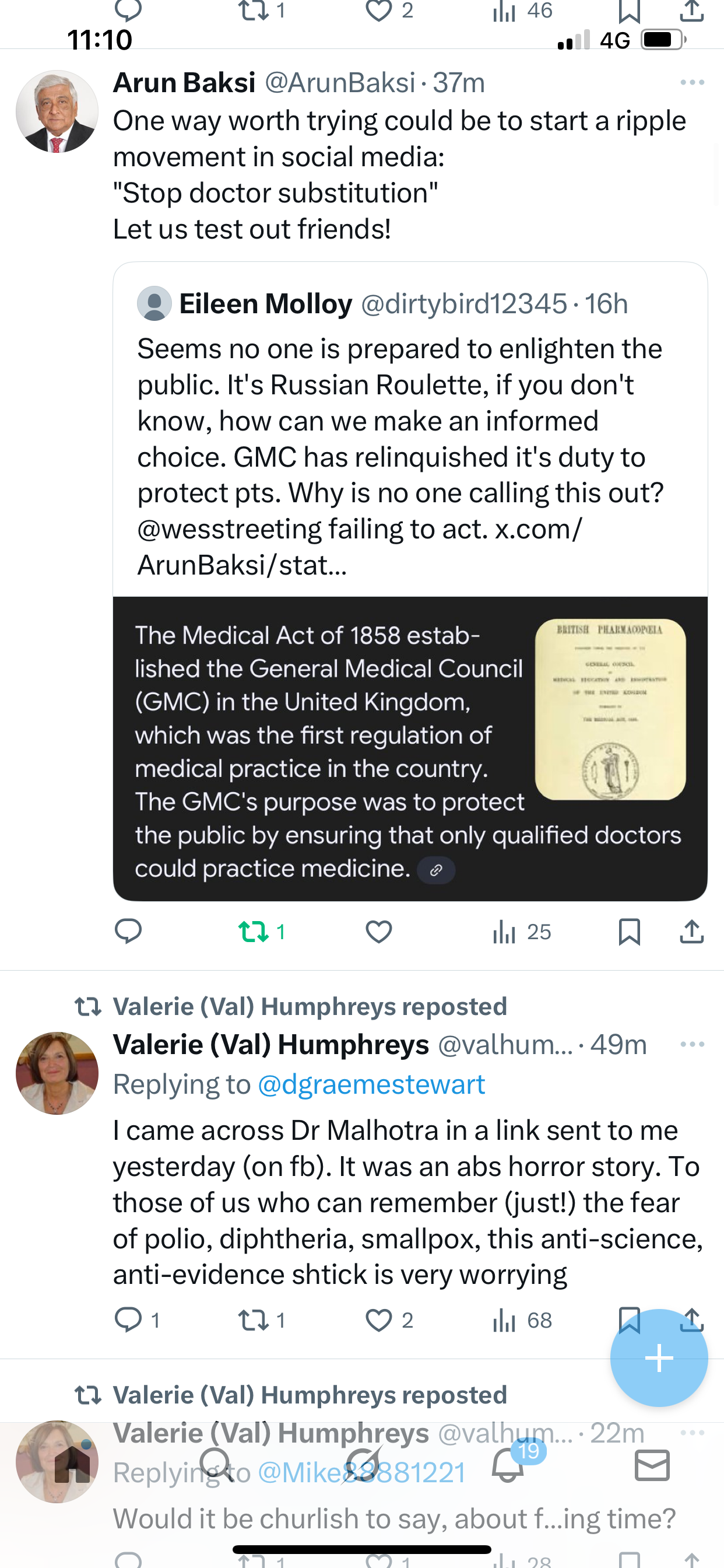Reply to Valerie's post about Dr Malhotra
The image size is (724, 1568).
(x=128, y=1319)
